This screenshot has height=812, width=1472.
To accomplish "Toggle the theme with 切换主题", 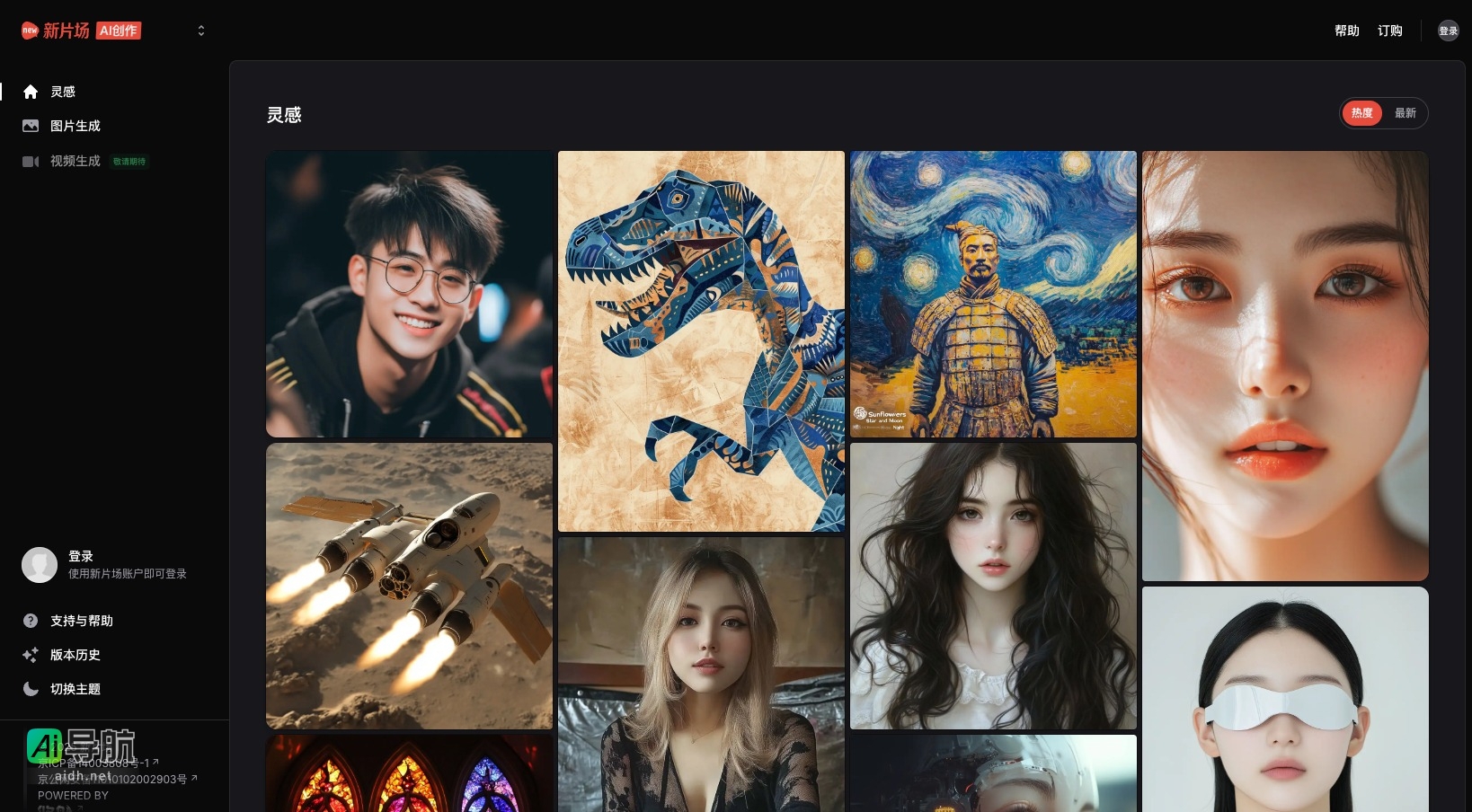I will (x=75, y=689).
